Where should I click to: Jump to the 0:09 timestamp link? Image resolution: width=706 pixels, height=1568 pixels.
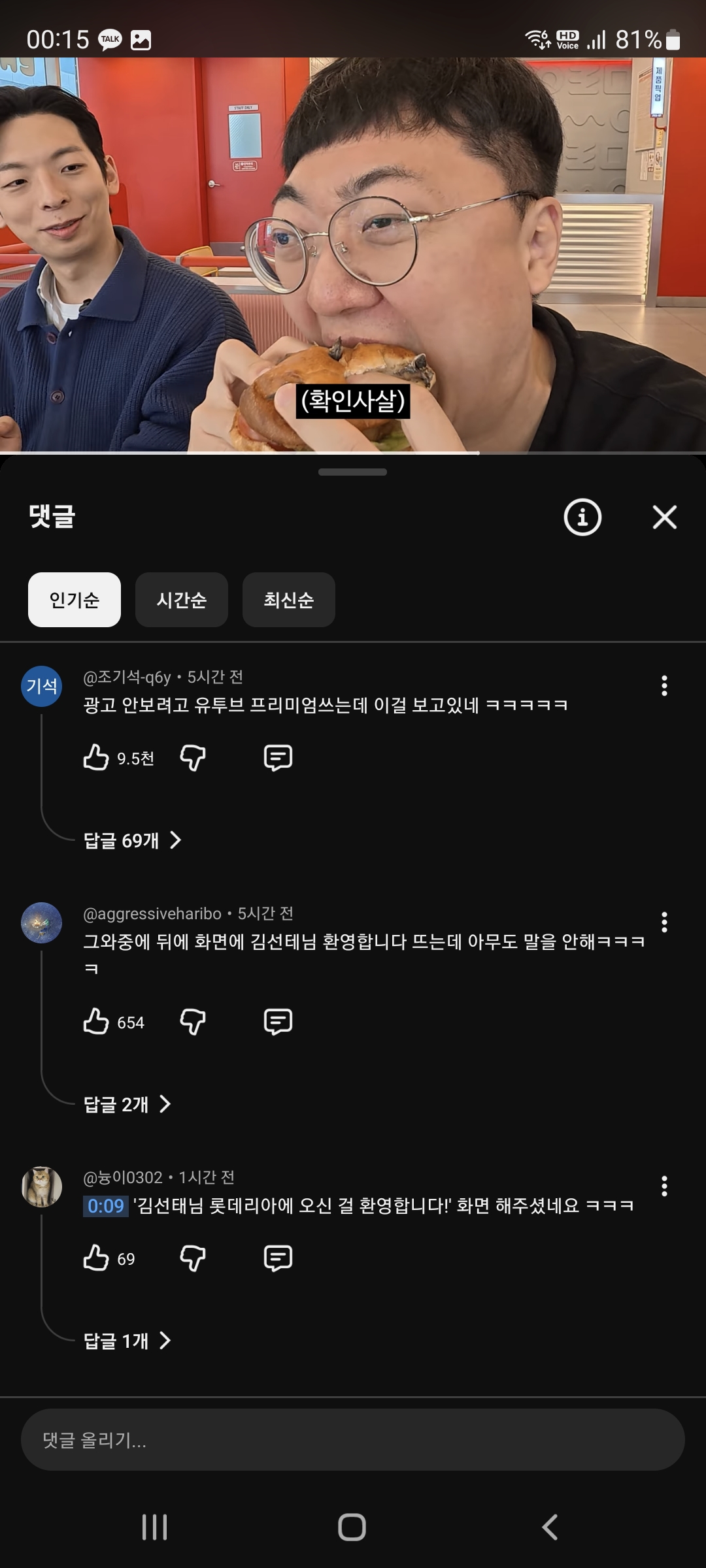point(105,1206)
